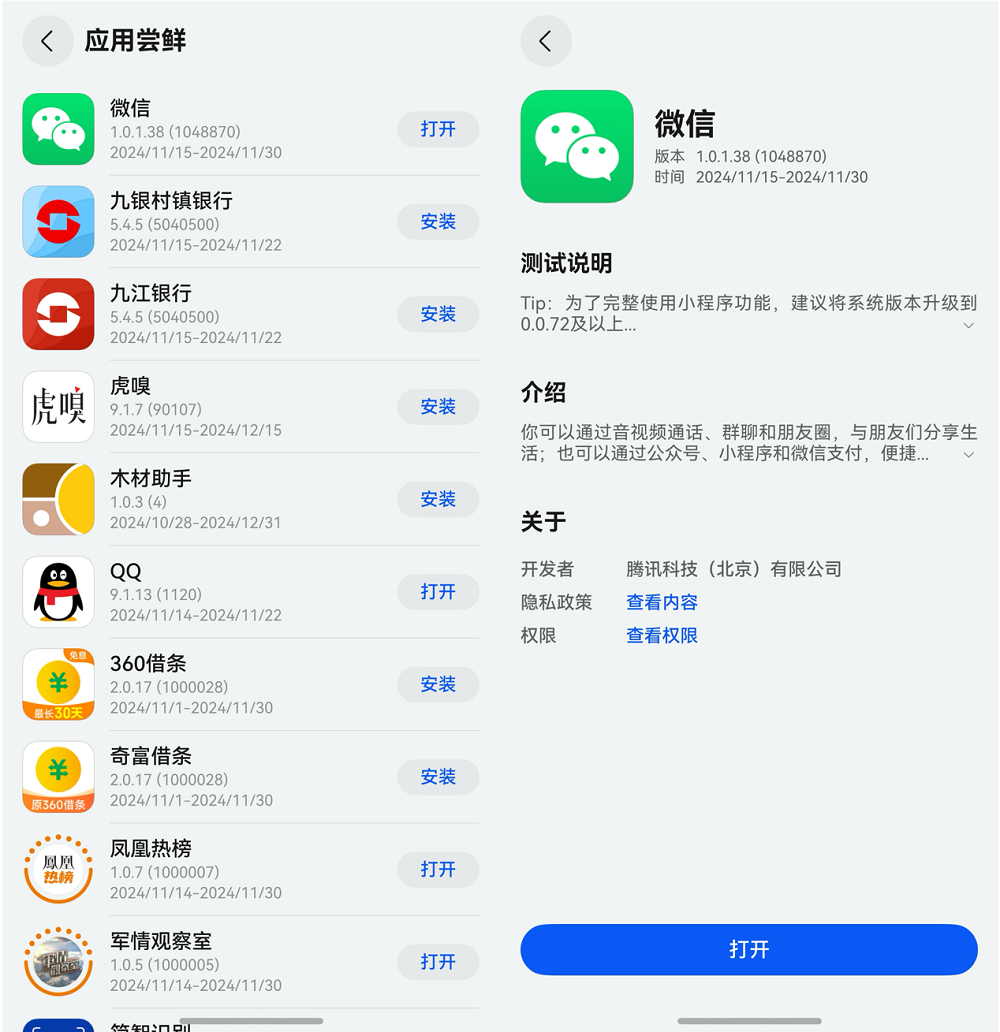Open the QQ app

click(x=438, y=592)
